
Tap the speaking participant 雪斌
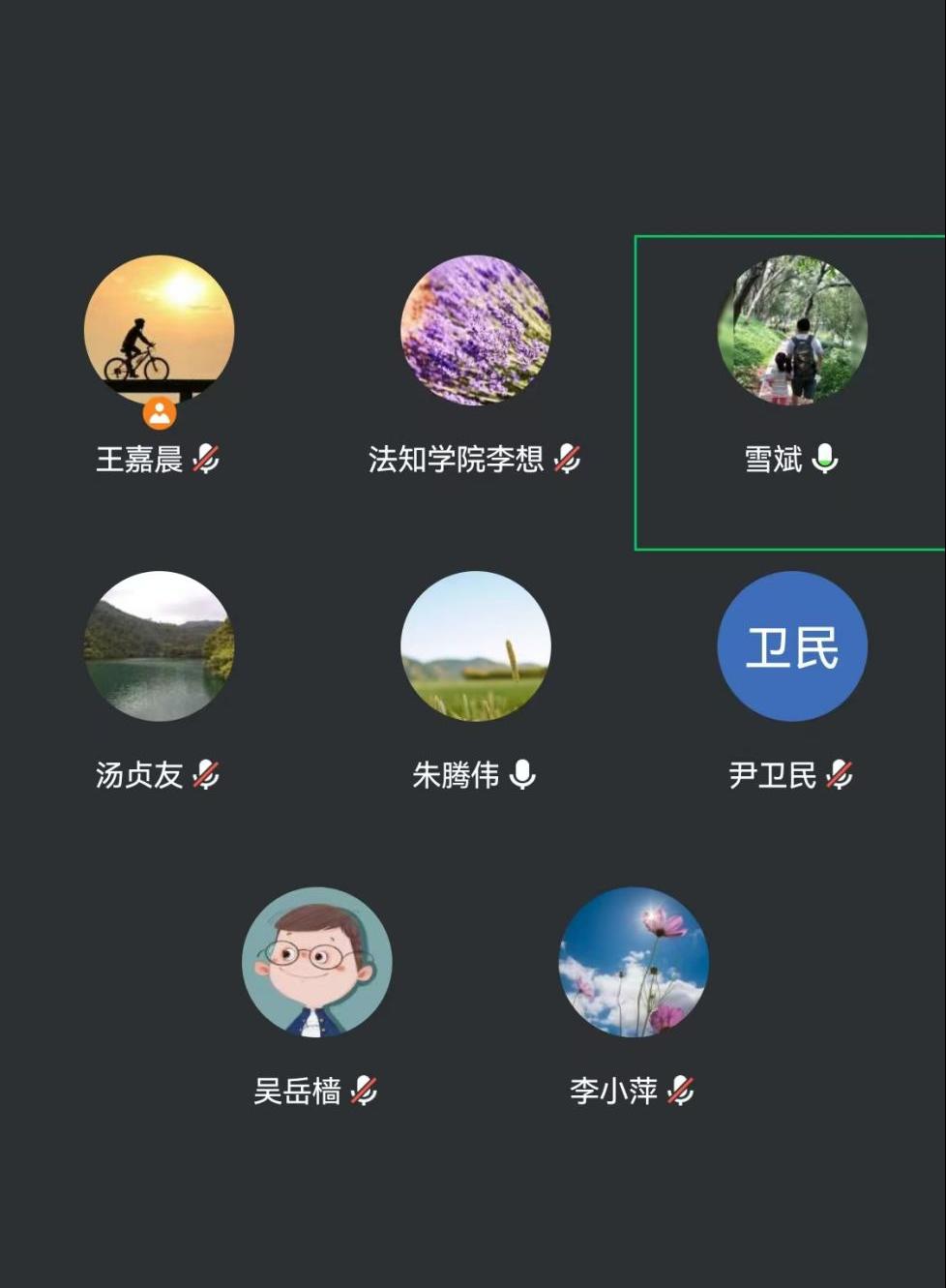[791, 331]
